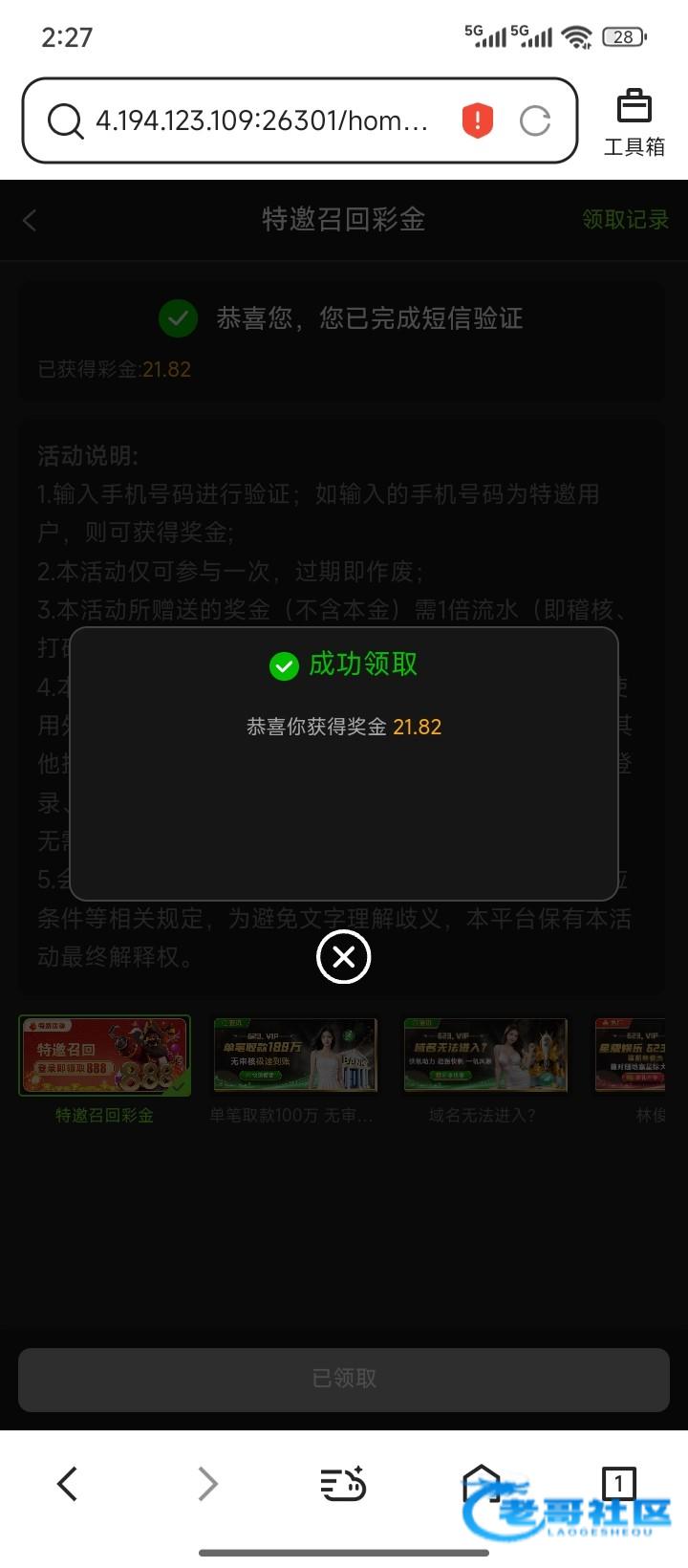Close the 成功领取 reward dialog

click(x=343, y=956)
